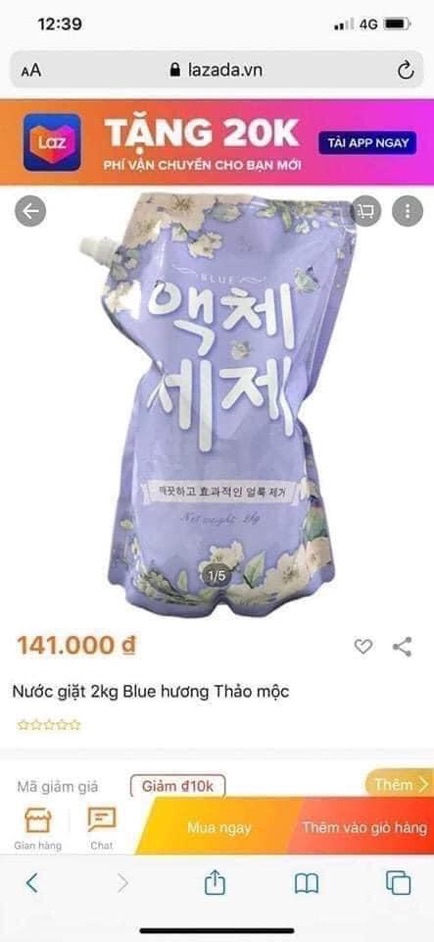
Task: Tap the back arrow over the product image
Action: point(30,211)
